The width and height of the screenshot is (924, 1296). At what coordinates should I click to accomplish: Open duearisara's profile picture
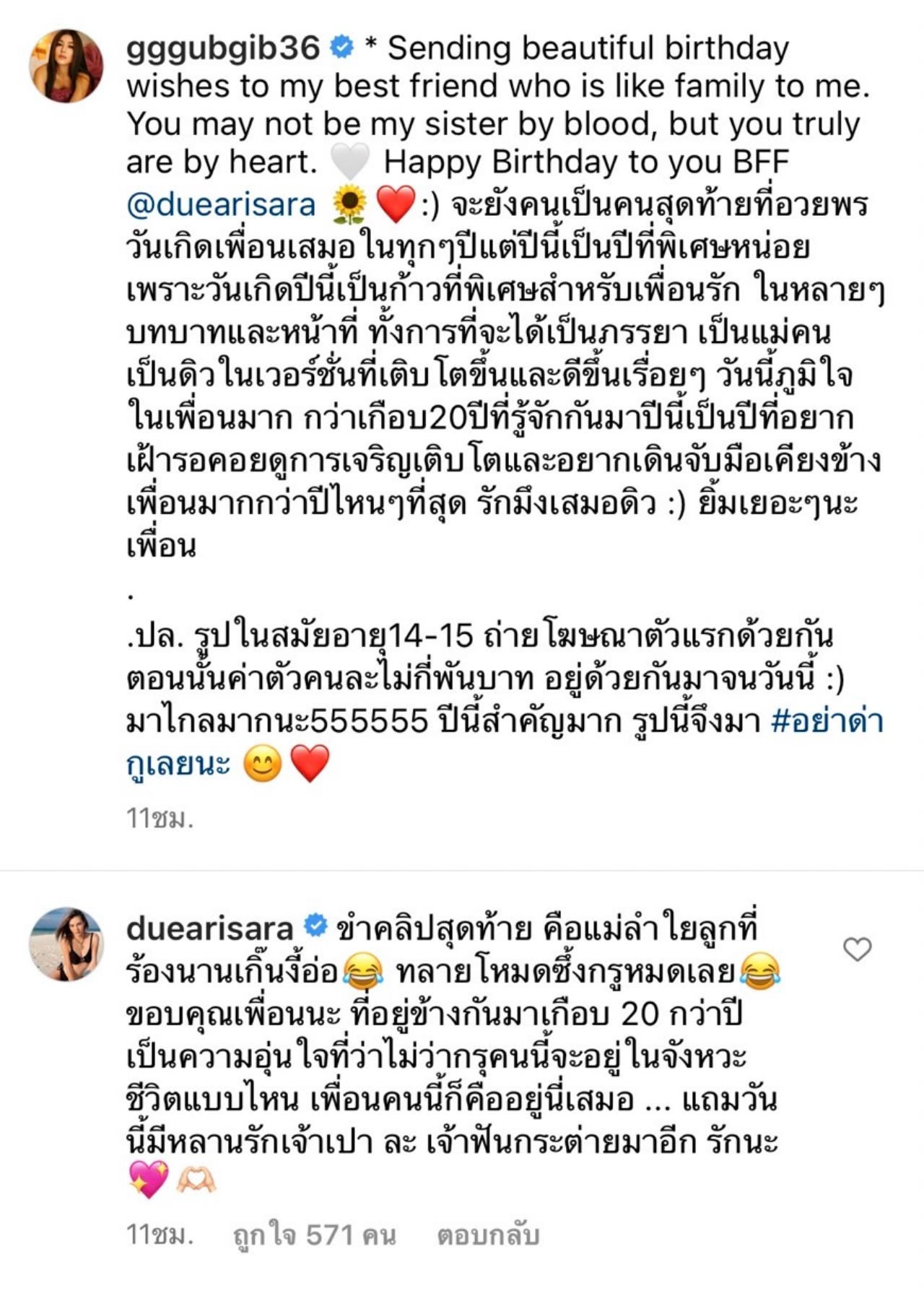coord(66,944)
